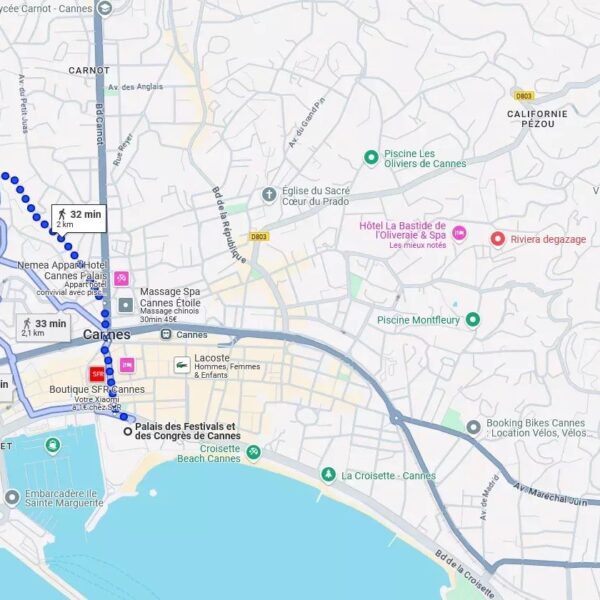The width and height of the screenshot is (600, 600).
Task: Tap the Lacoste store marker
Action: point(182,365)
